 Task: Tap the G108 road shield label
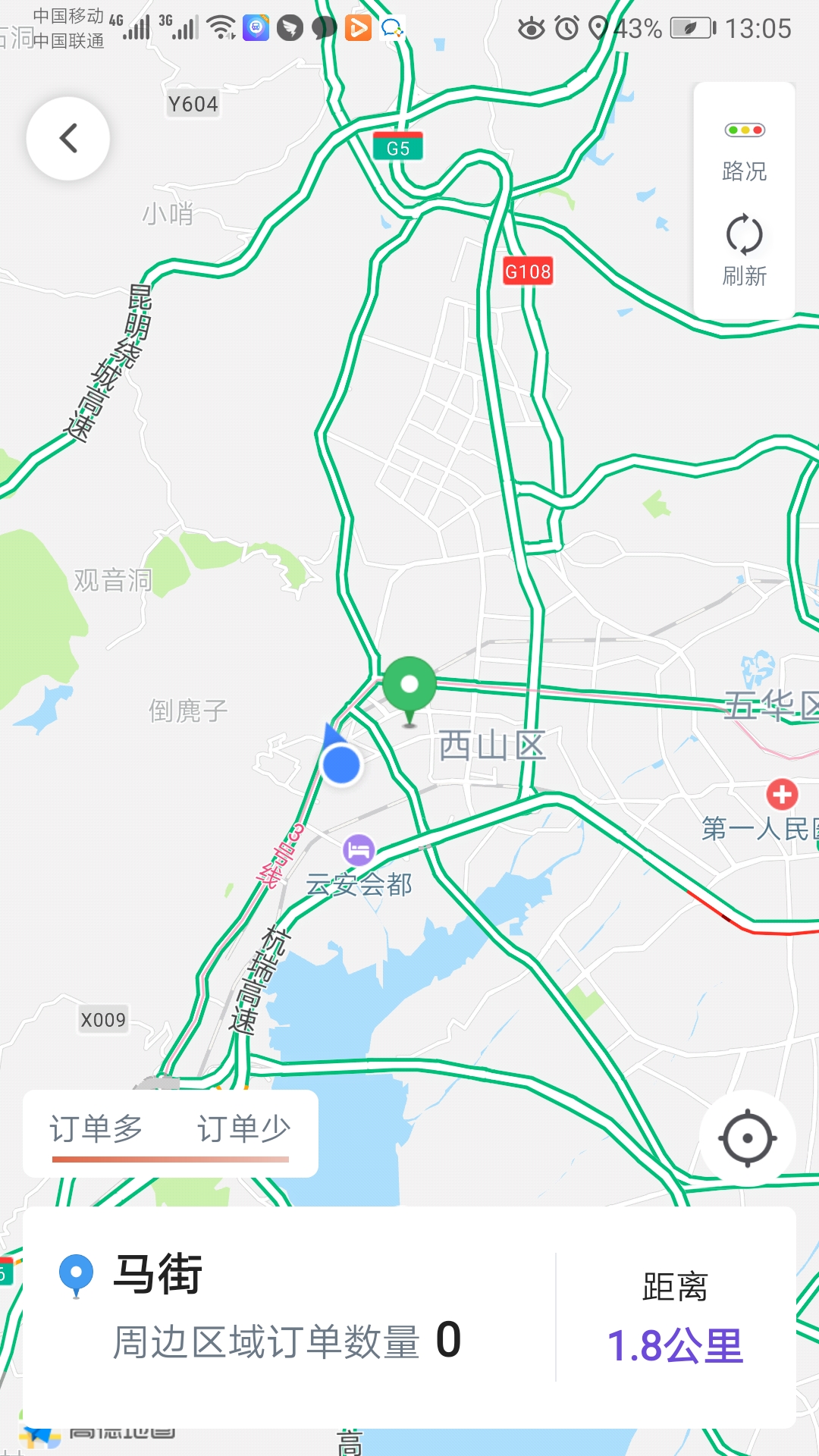pos(529,271)
